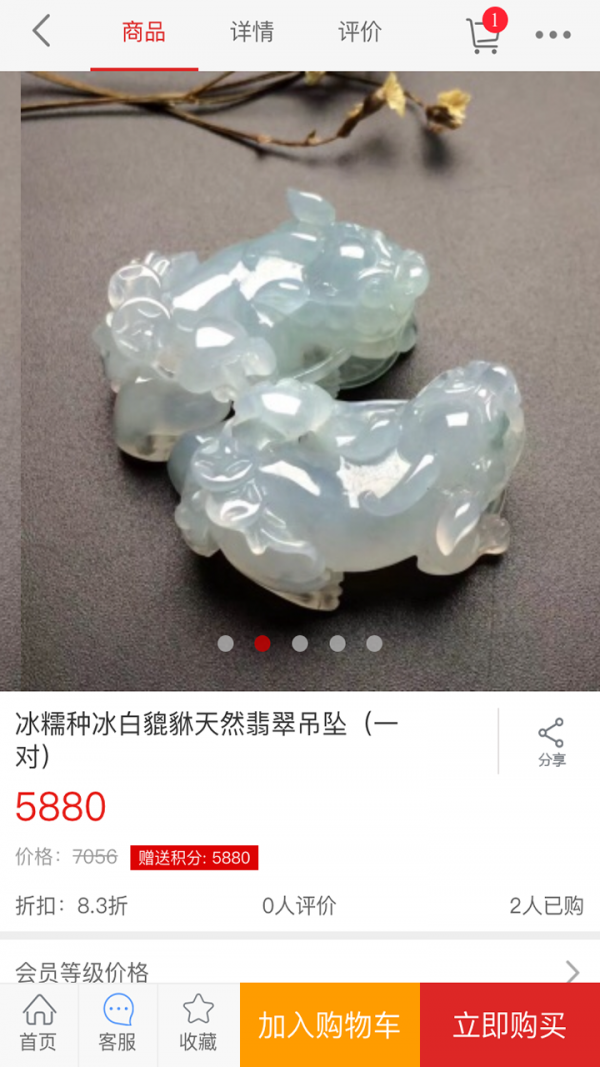Tap 立即购买 to buy now
Screen dimensions: 600x1067
(x=510, y=1025)
